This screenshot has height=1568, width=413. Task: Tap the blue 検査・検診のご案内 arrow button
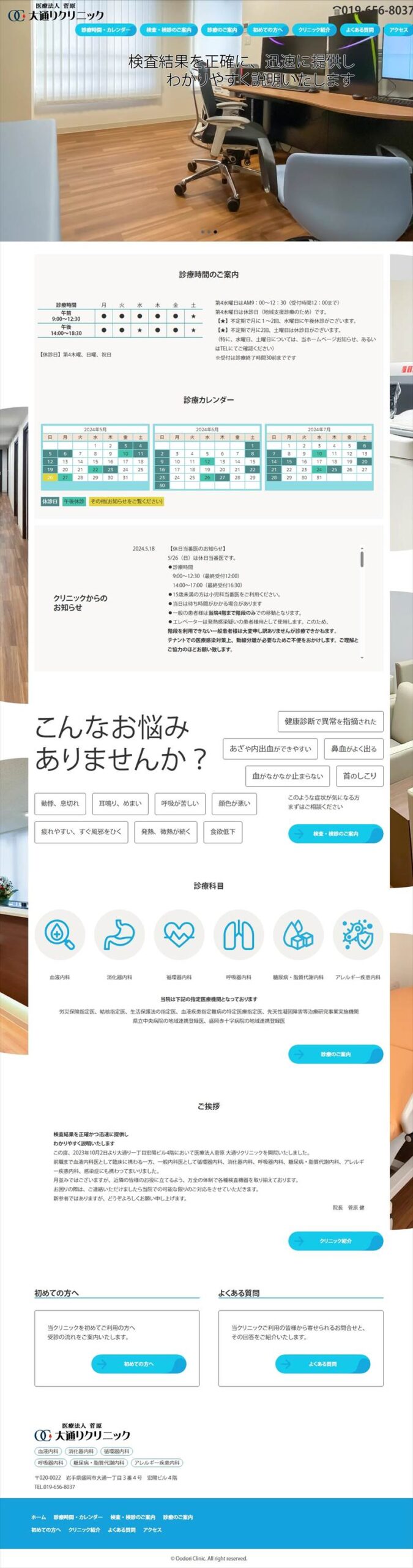click(x=335, y=833)
